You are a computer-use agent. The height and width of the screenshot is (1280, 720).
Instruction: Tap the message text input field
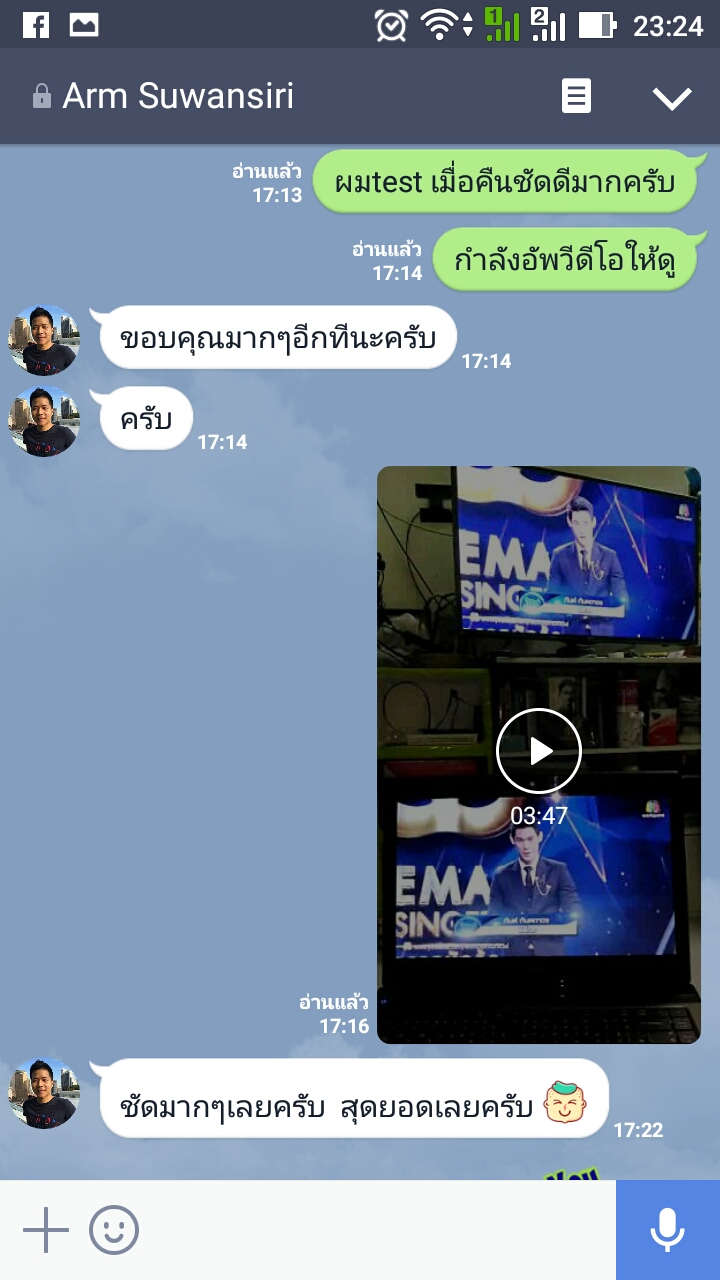380,1230
